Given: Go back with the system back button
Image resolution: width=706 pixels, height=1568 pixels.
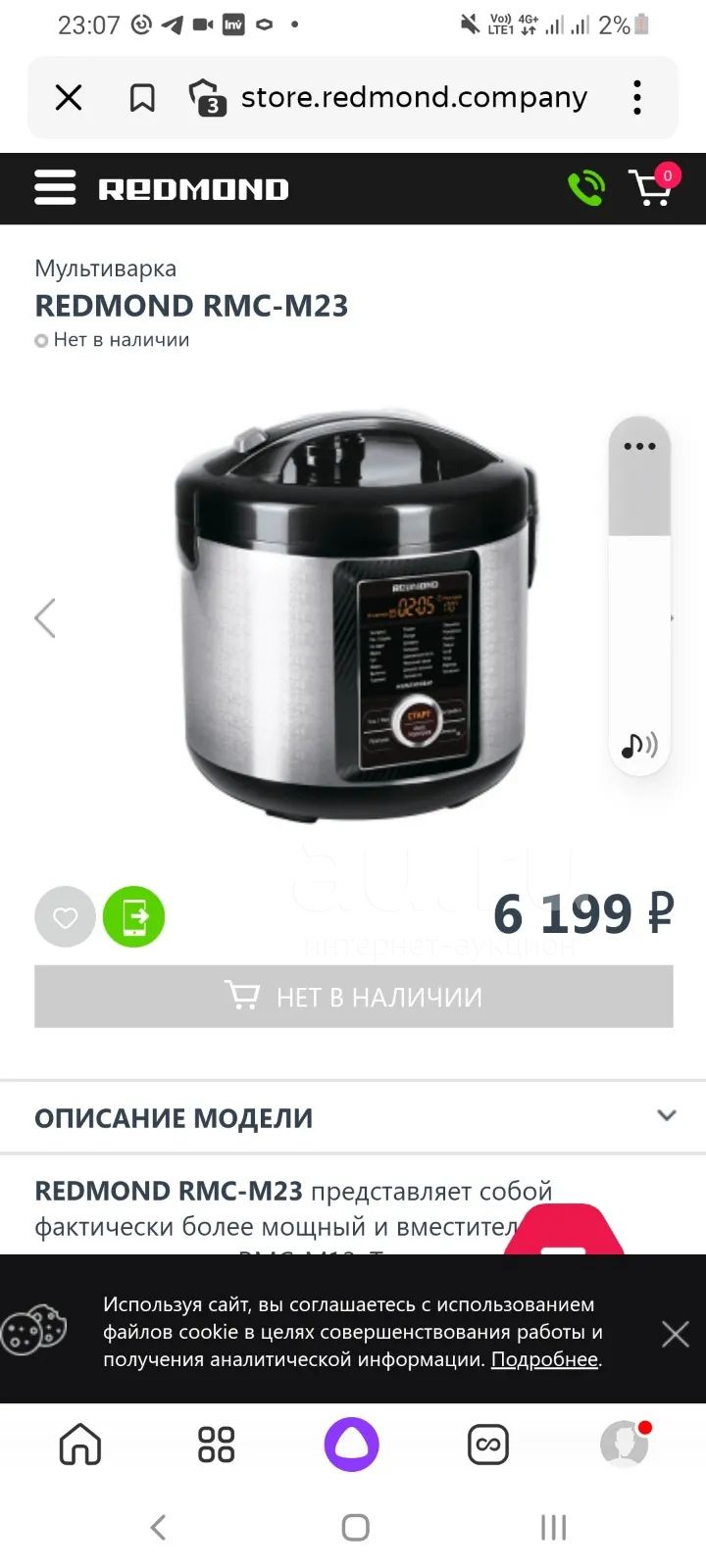Looking at the screenshot, I should pyautogui.click(x=159, y=1527).
